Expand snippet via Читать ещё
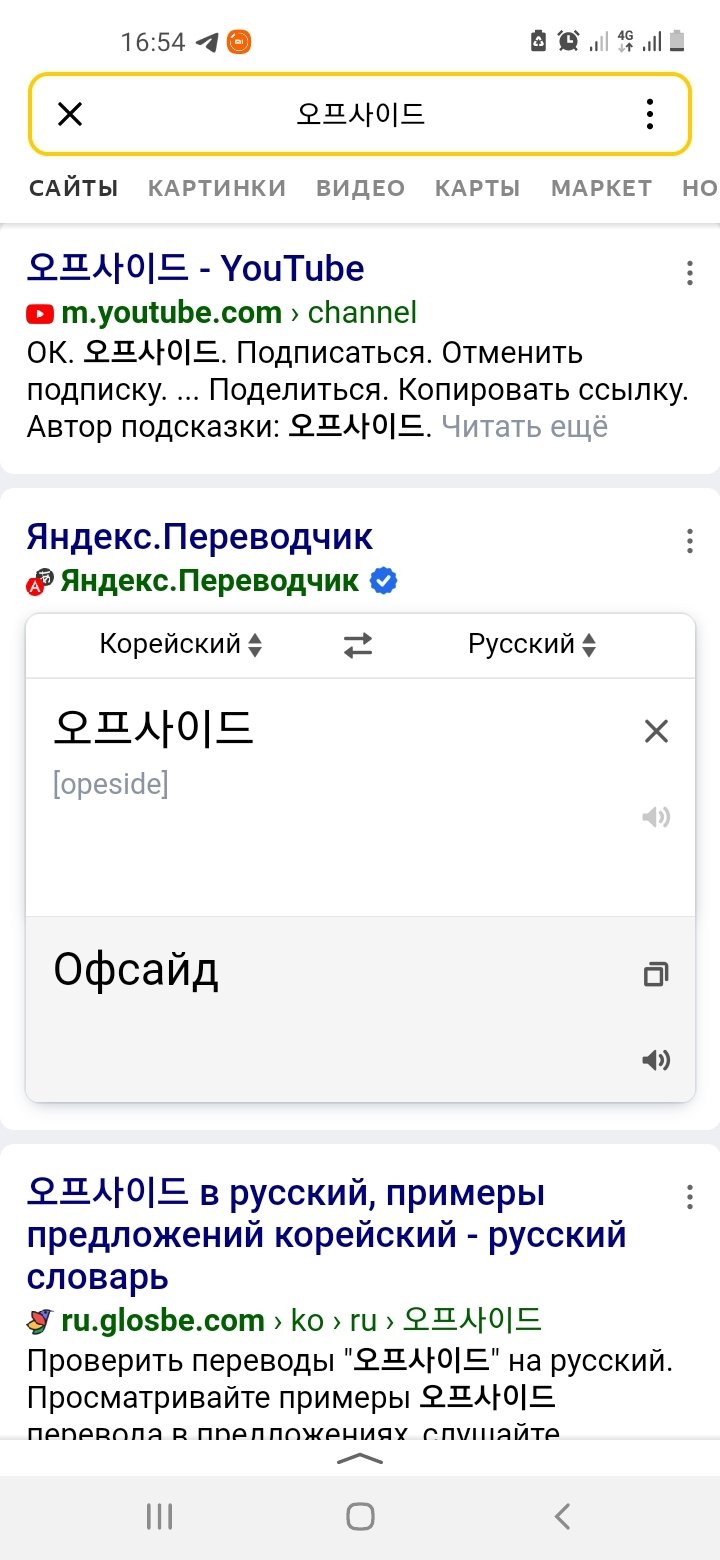Viewport: 720px width, 1560px height. 524,427
